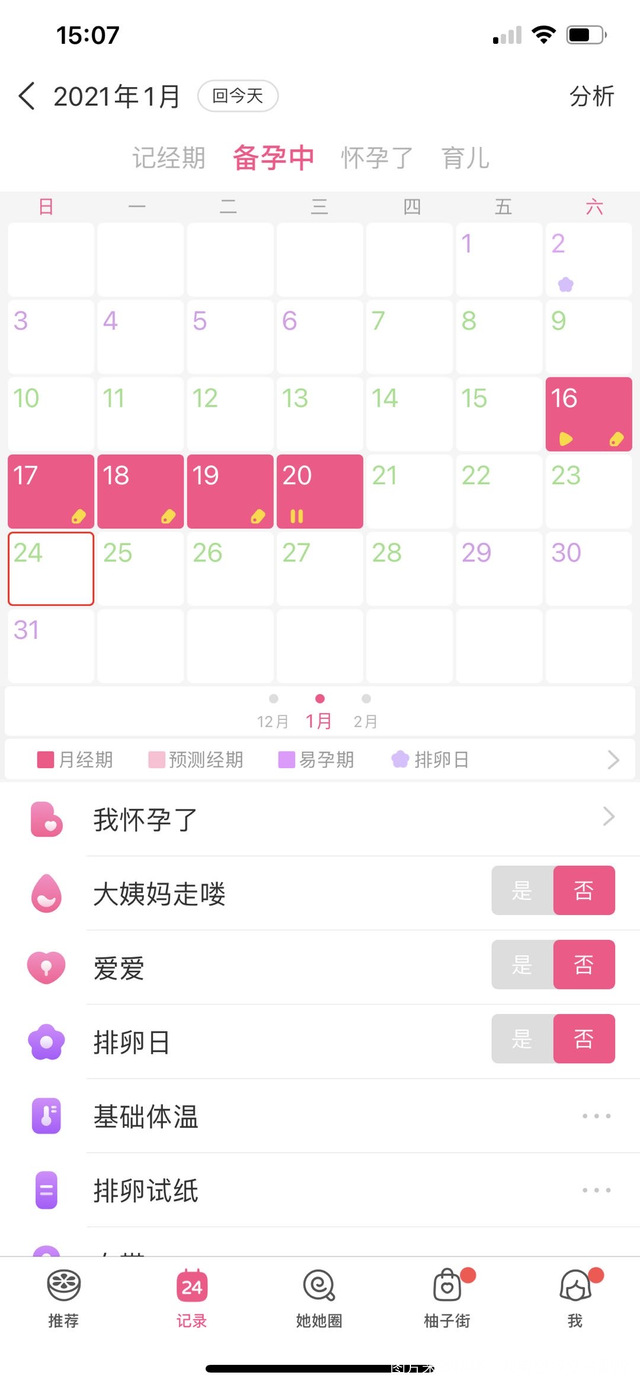640x1385 pixels.
Task: Open 基础体温 record options
Action: tap(596, 1116)
